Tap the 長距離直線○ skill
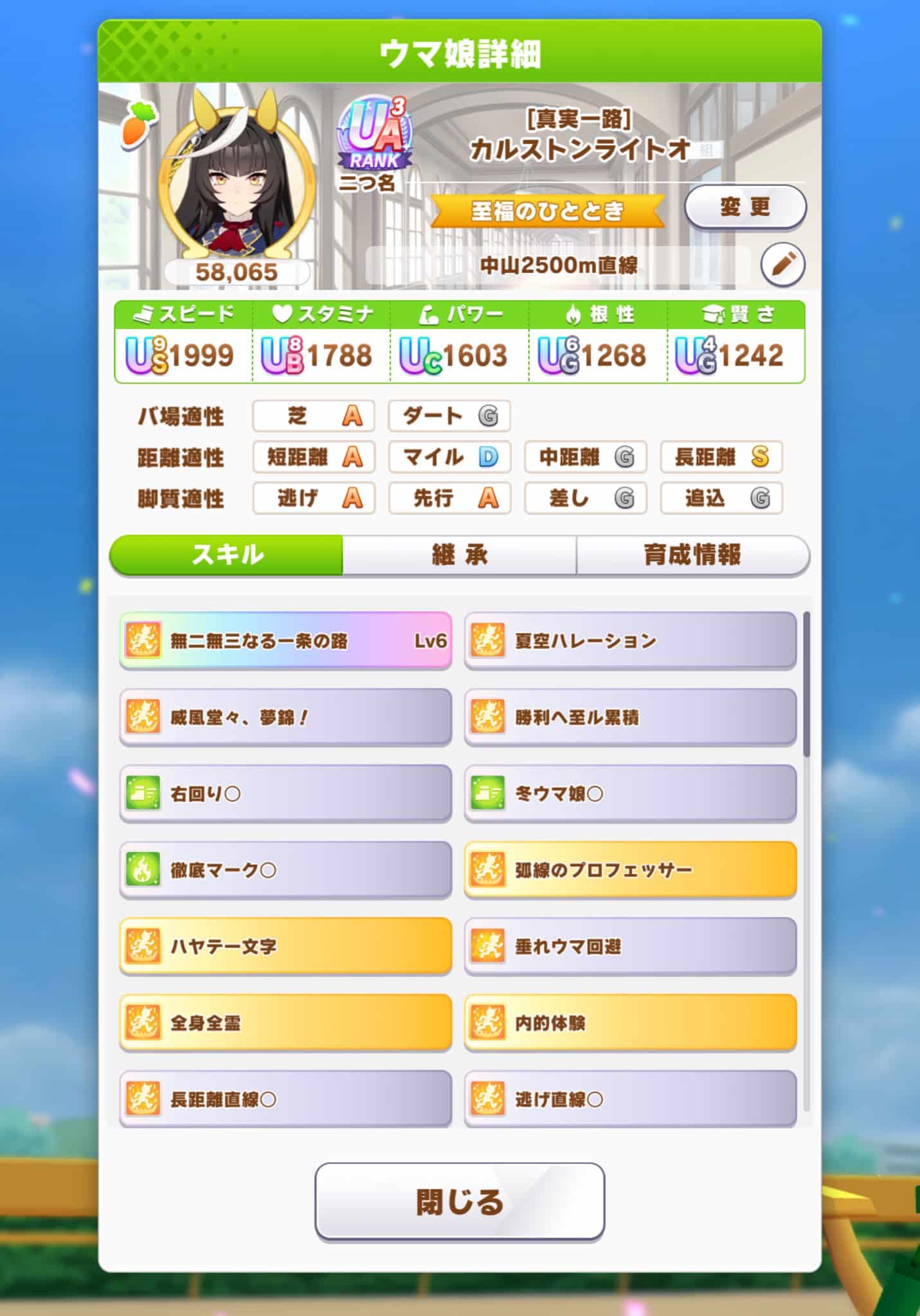 pos(285,1099)
